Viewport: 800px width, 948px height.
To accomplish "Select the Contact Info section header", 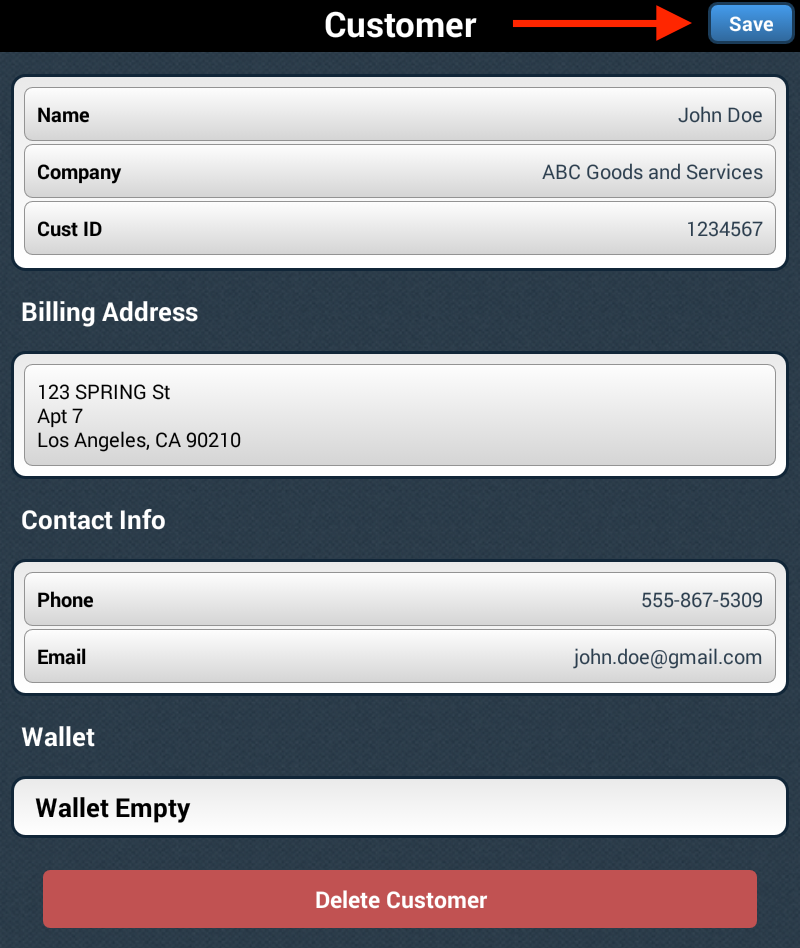I will point(93,520).
